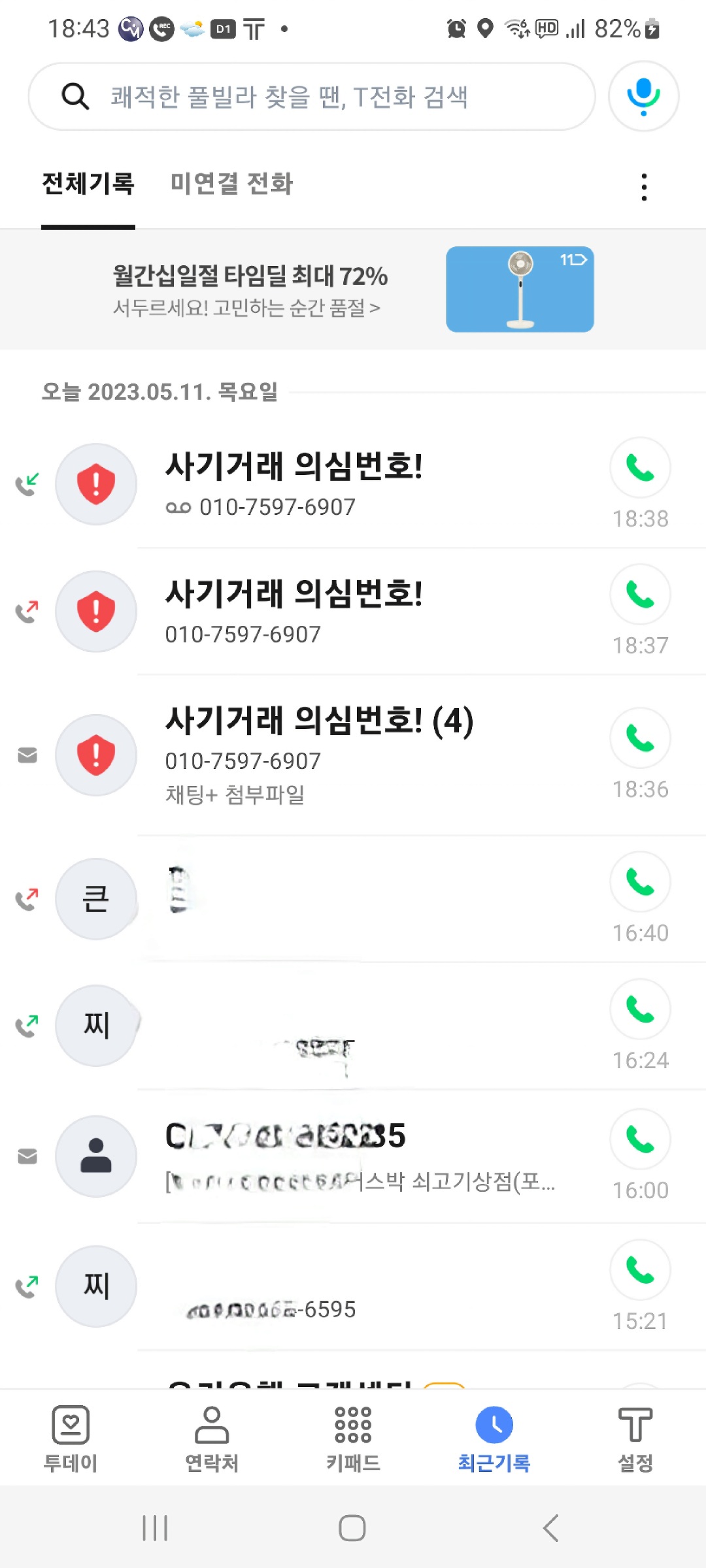Call the 16:40 contact with 큰 avatar

click(640, 882)
